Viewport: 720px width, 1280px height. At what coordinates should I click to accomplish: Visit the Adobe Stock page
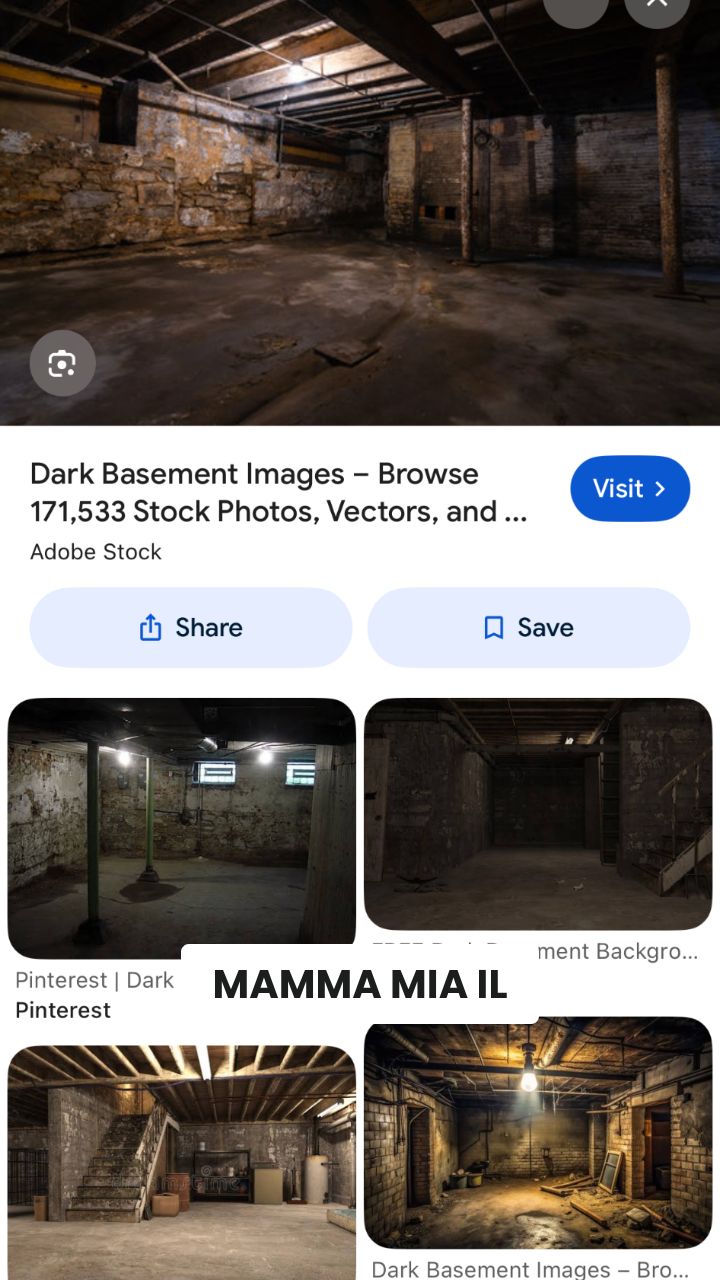630,489
